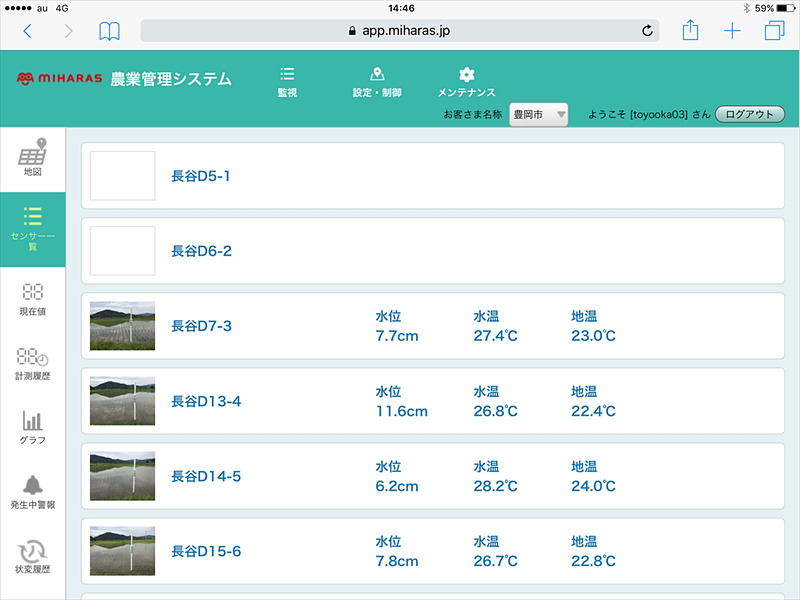800x600 pixels.
Task: Open the グラフ graph view
Action: [x=33, y=428]
